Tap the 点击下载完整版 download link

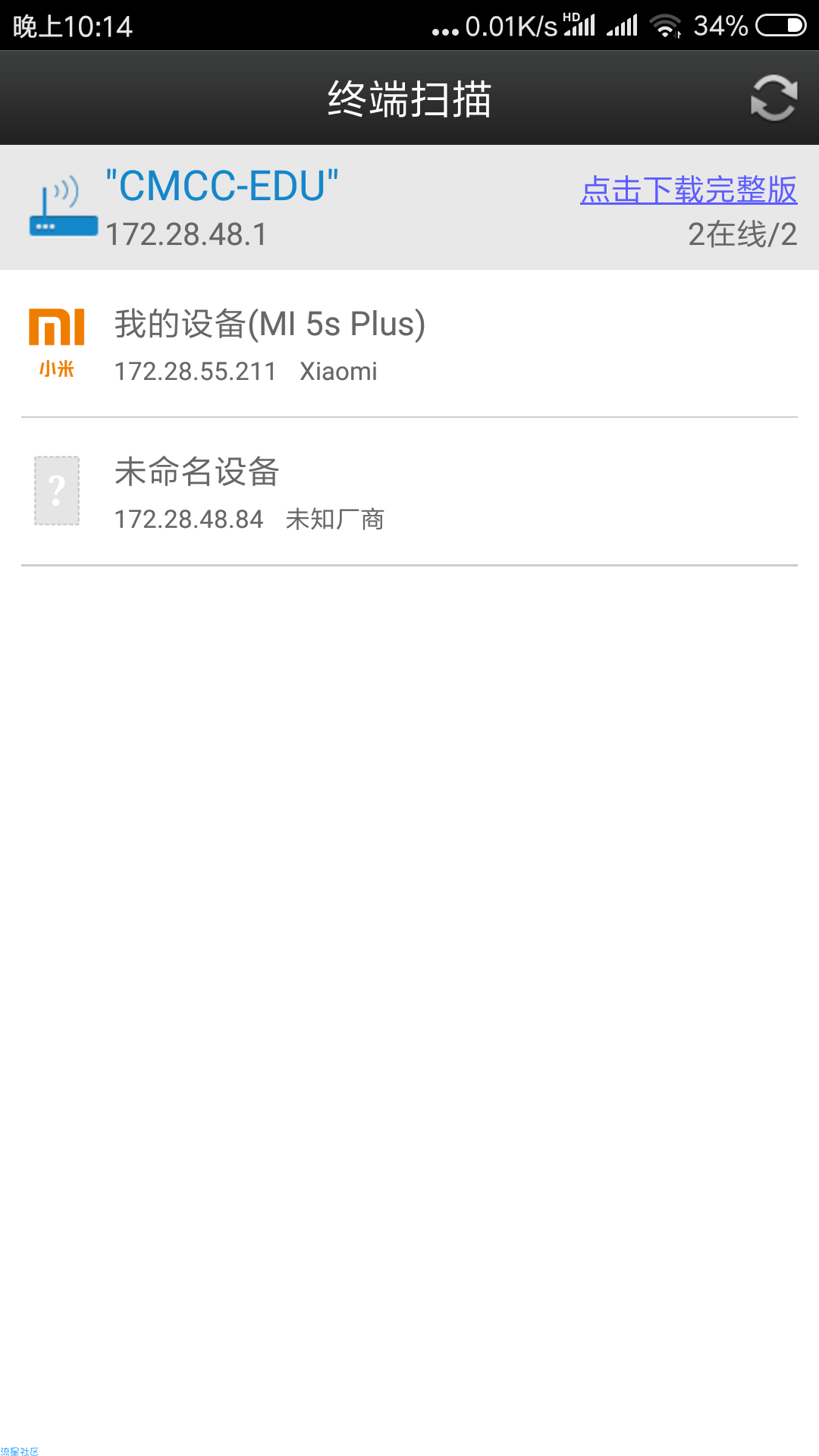tap(689, 190)
